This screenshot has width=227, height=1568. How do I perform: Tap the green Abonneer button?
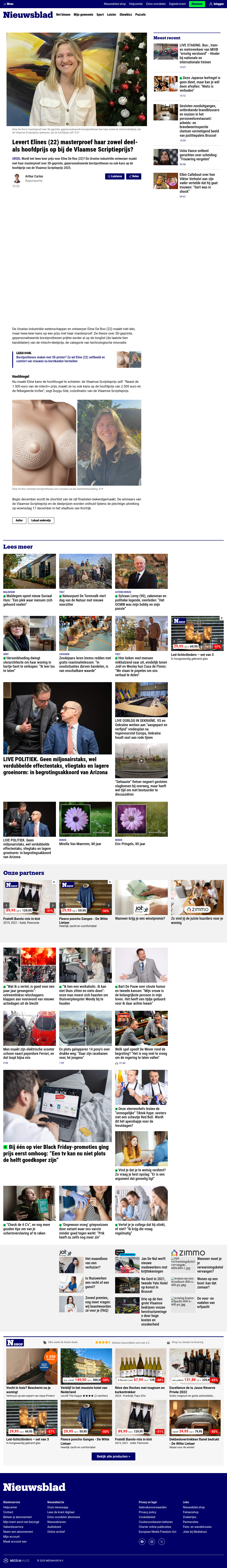tap(197, 4)
